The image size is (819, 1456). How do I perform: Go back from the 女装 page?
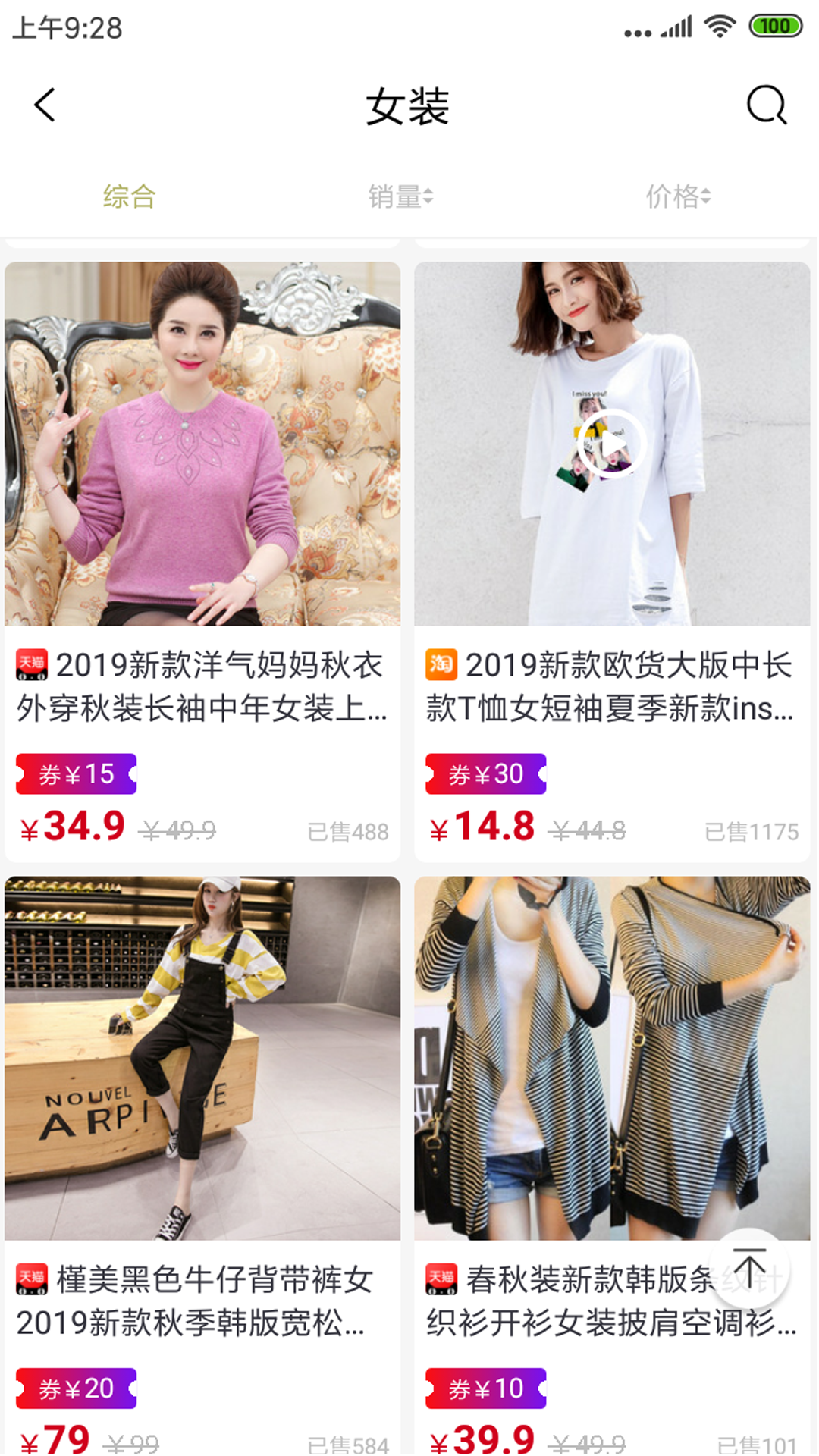pyautogui.click(x=45, y=105)
